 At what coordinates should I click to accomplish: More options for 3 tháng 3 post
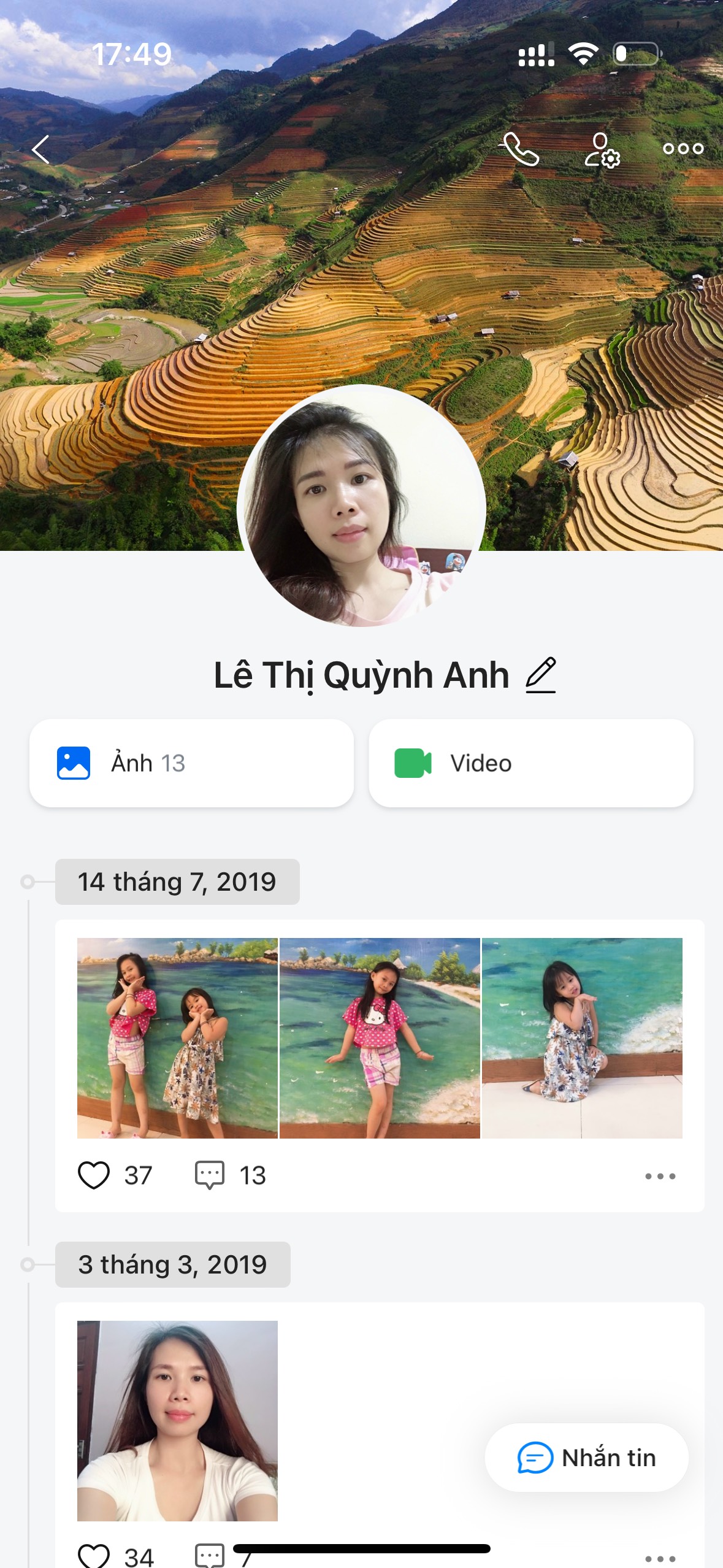tap(660, 1558)
